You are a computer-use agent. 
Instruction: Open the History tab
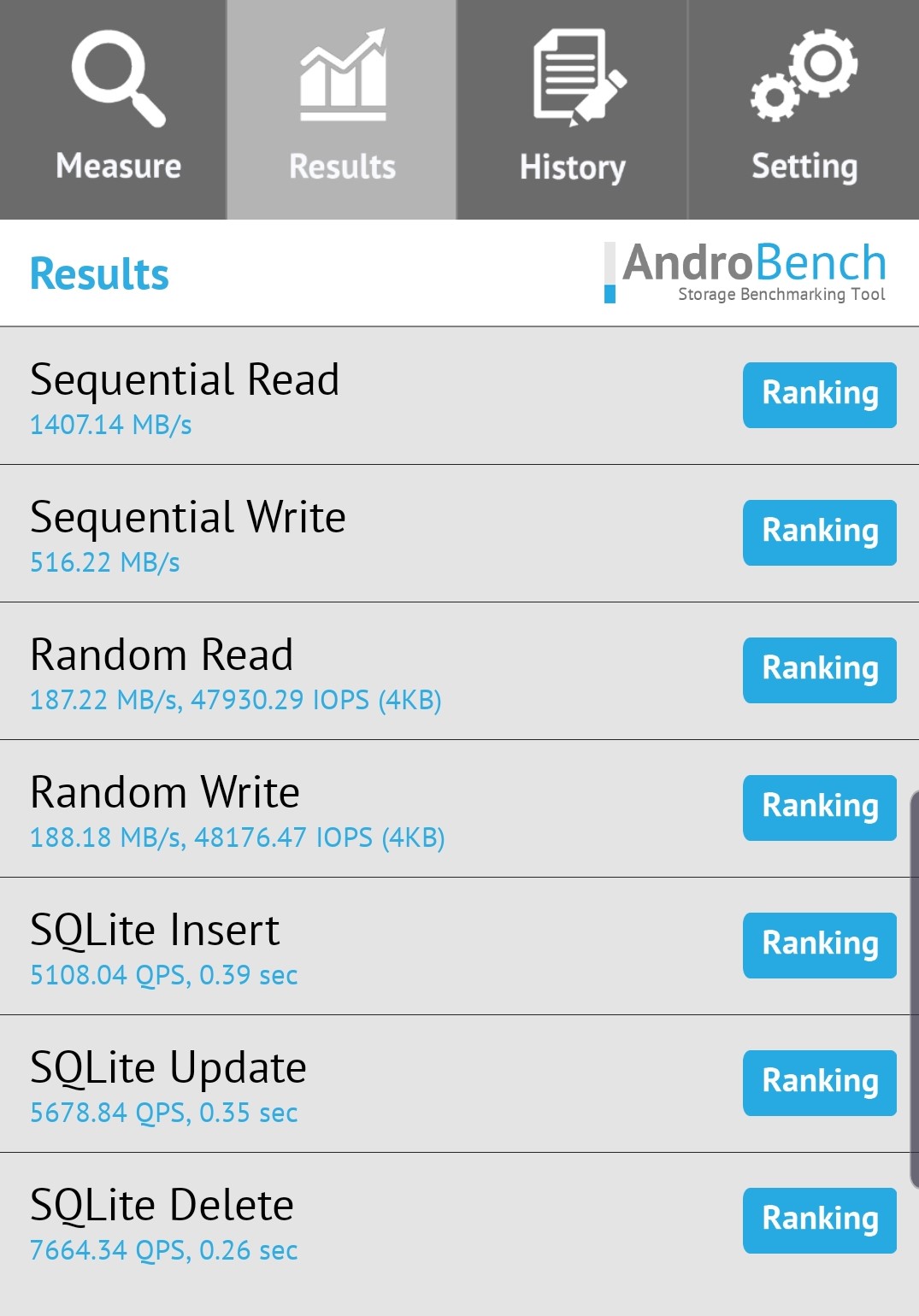pos(572,109)
